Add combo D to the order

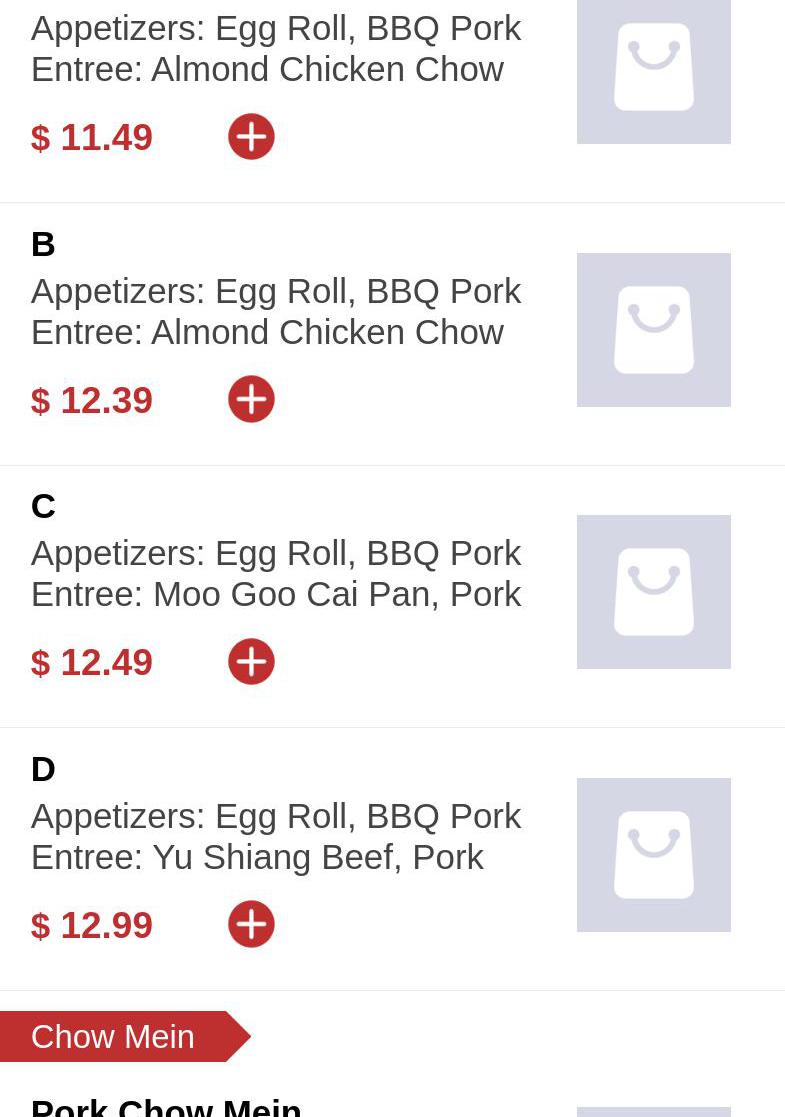(251, 925)
